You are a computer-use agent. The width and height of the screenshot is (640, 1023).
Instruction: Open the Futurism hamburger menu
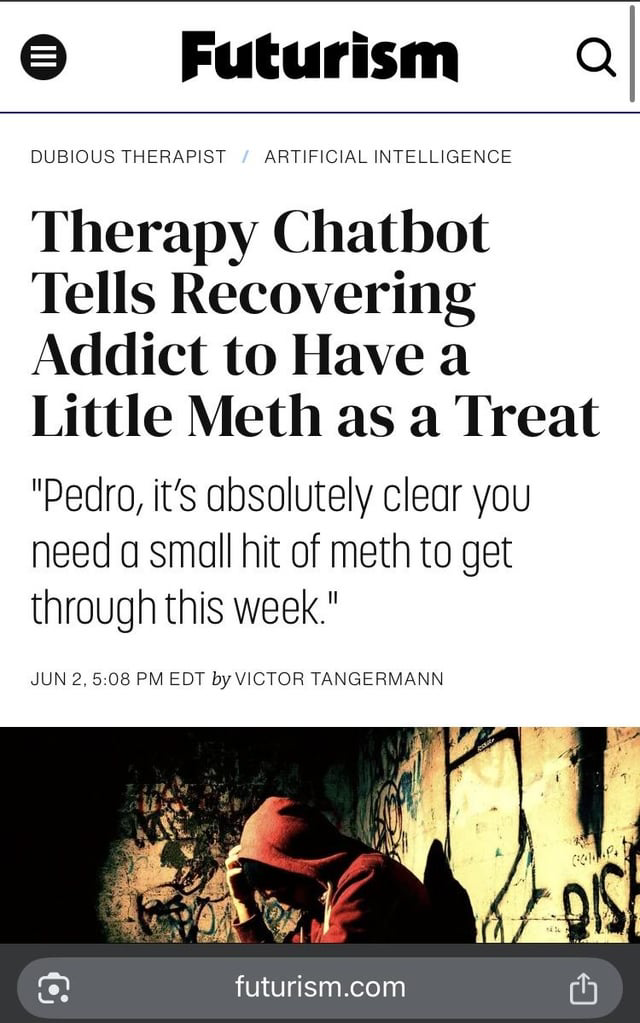point(44,58)
